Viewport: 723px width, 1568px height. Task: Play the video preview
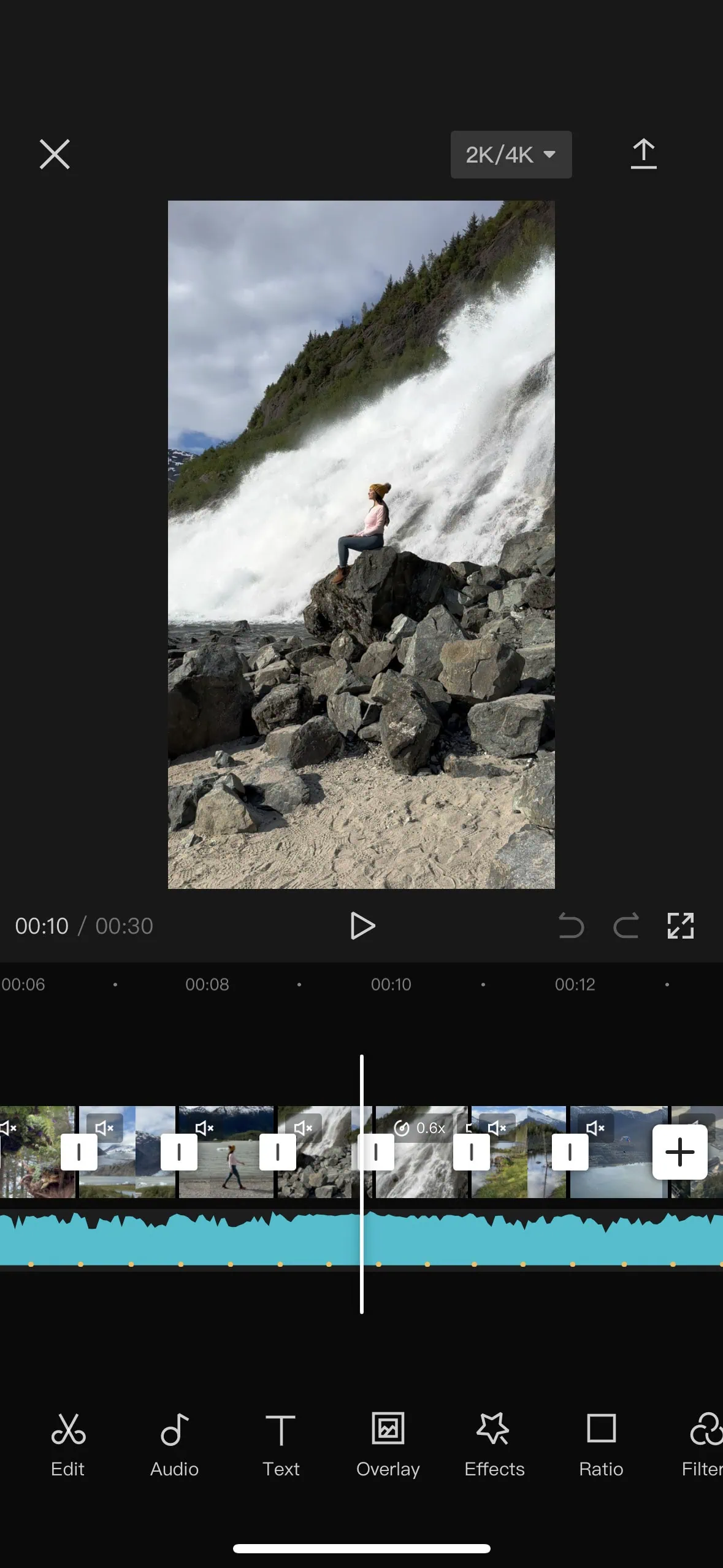(362, 926)
